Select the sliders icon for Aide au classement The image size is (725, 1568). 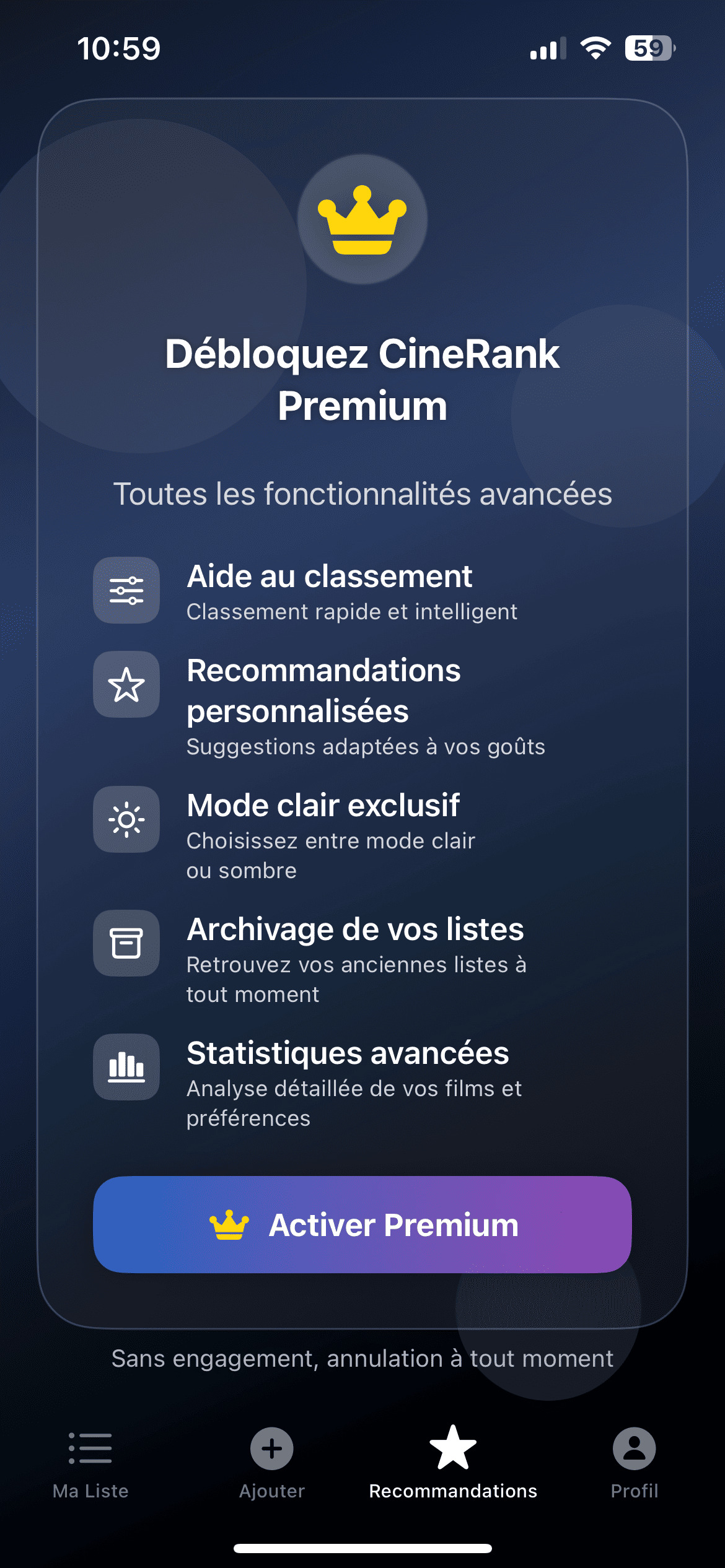126,590
